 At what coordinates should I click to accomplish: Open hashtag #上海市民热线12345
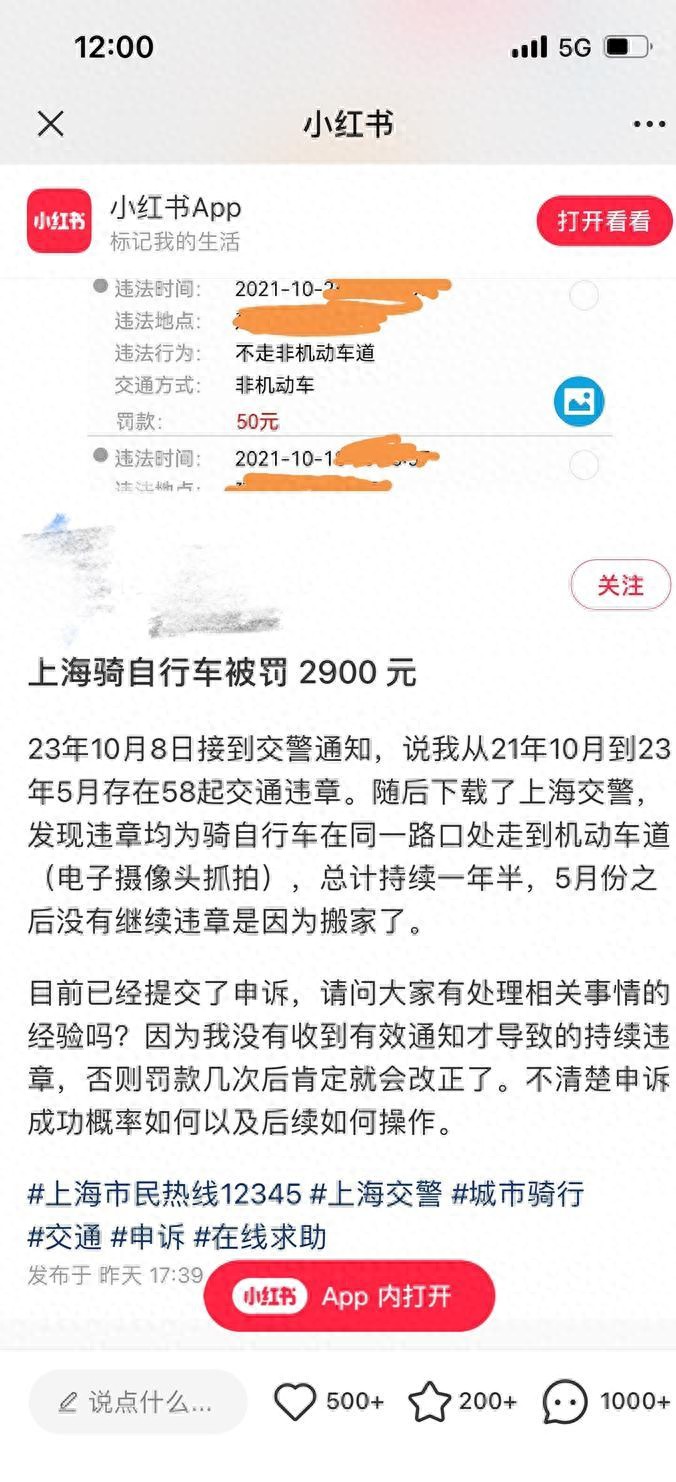click(x=165, y=1194)
